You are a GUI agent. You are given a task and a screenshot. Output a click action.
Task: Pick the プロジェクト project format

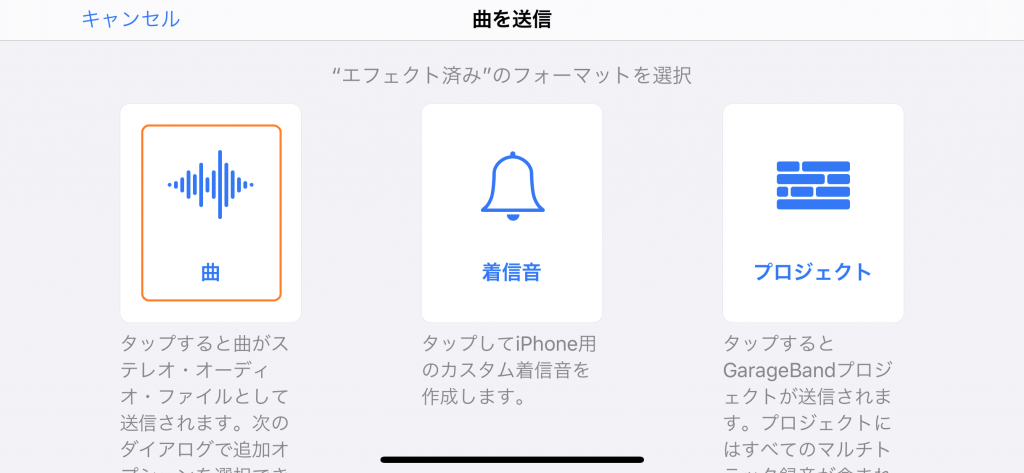[813, 213]
